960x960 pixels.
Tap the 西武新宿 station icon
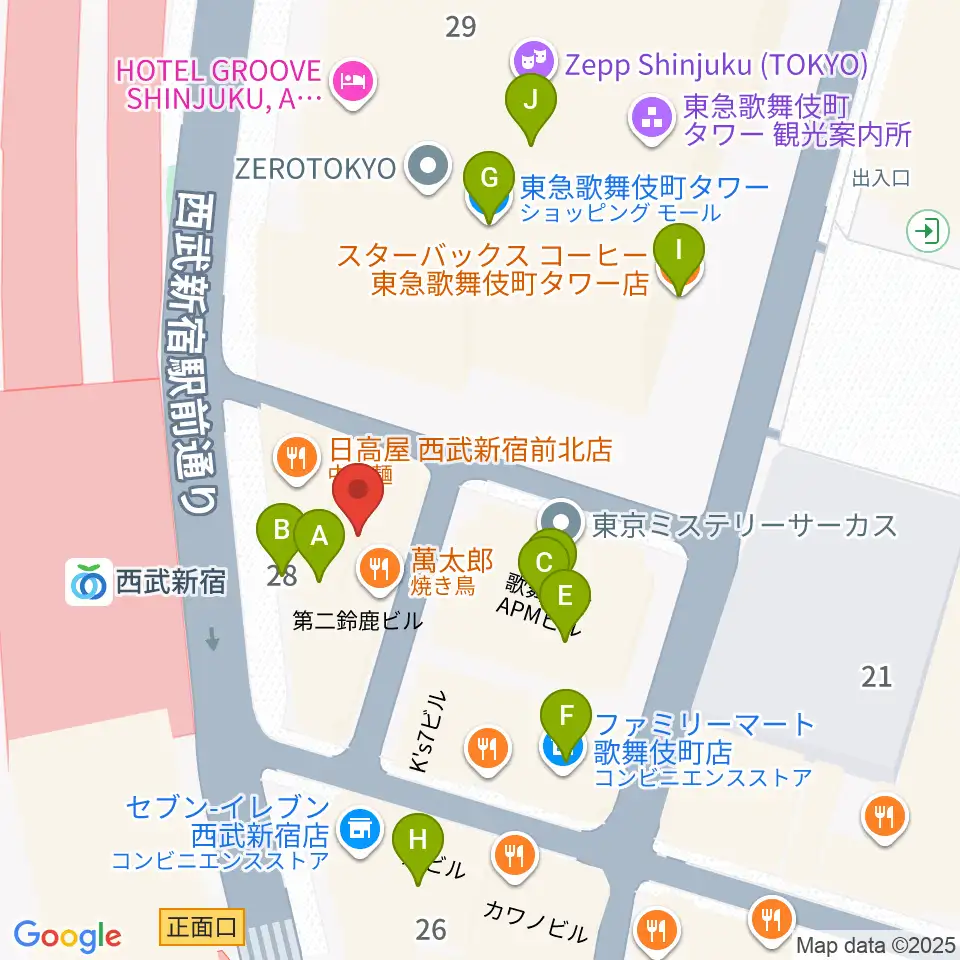89,582
